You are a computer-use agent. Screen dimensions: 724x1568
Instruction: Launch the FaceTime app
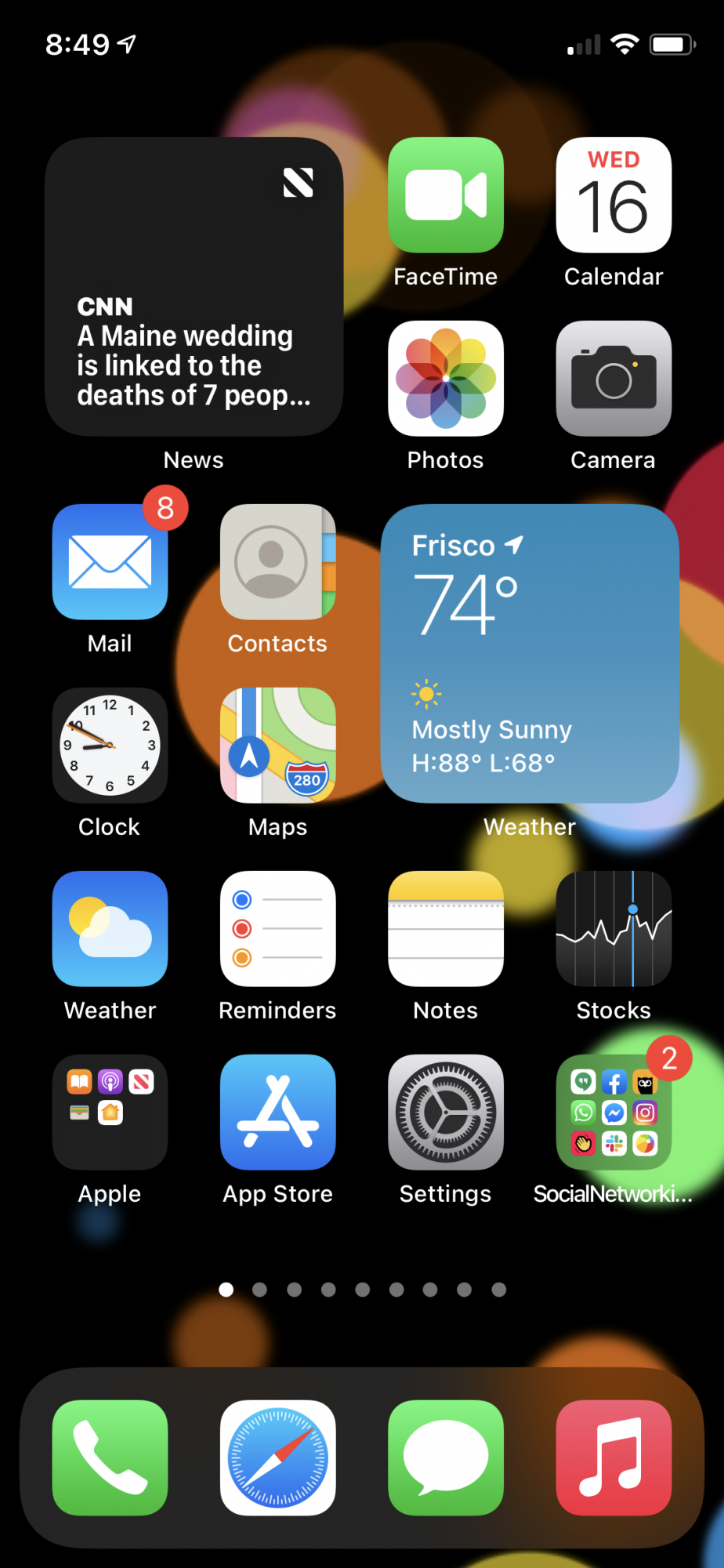[446, 195]
